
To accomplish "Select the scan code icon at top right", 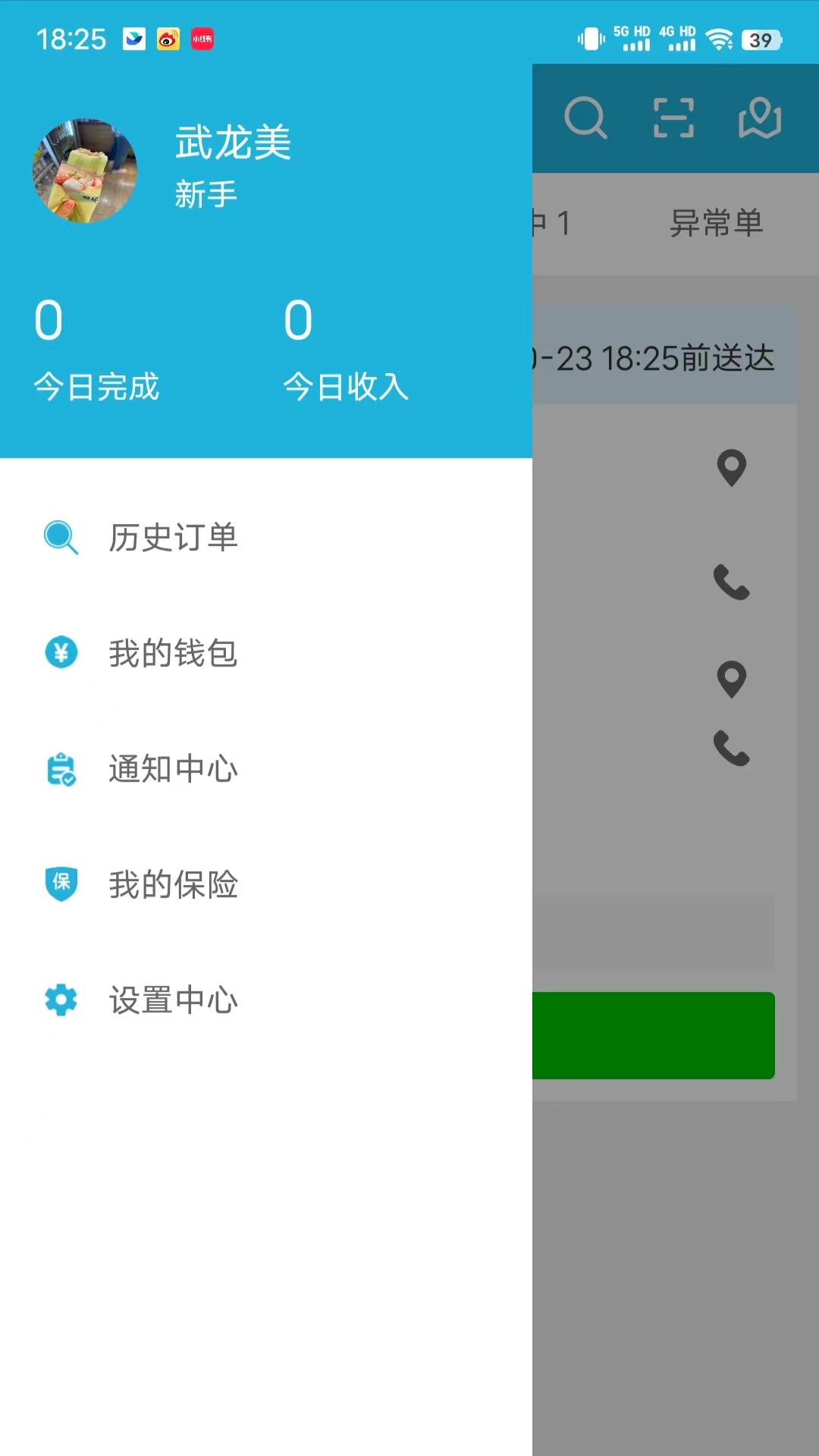I will pos(673,118).
